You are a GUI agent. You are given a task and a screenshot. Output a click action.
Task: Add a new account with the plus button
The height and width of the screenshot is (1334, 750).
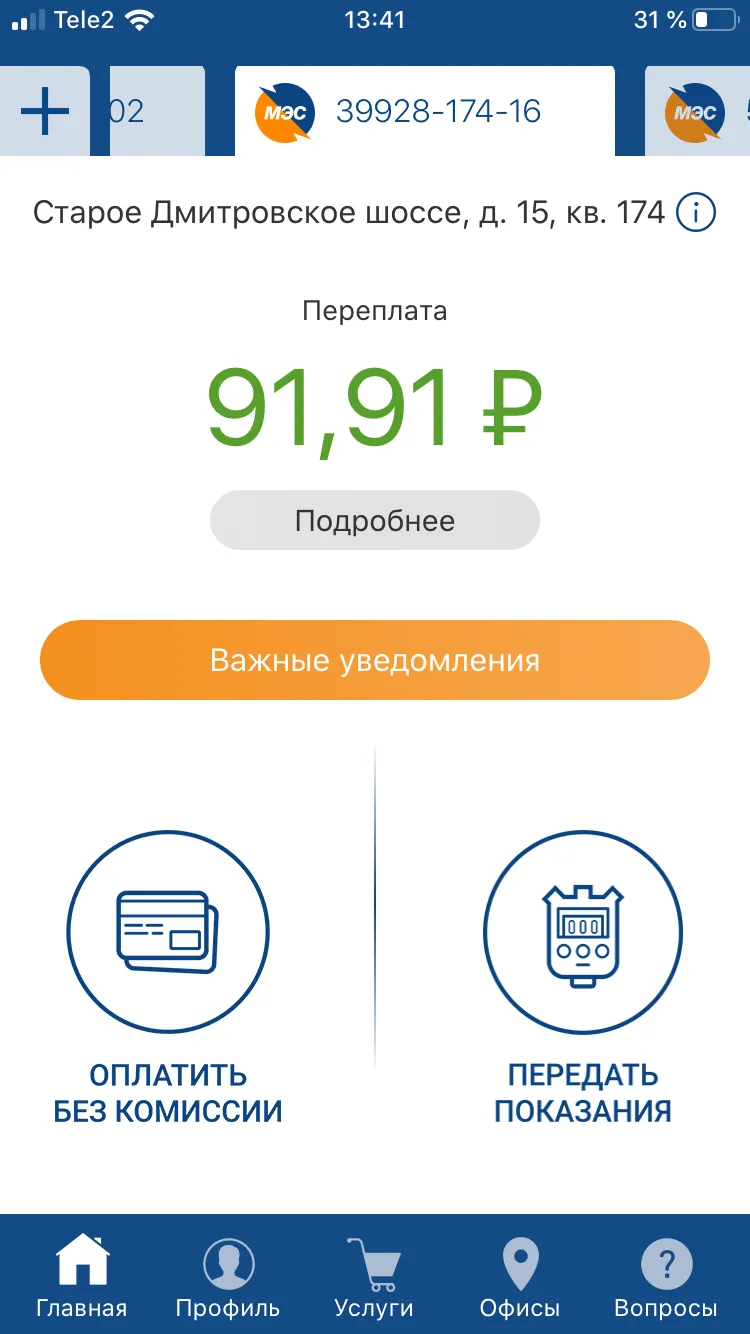click(x=45, y=111)
